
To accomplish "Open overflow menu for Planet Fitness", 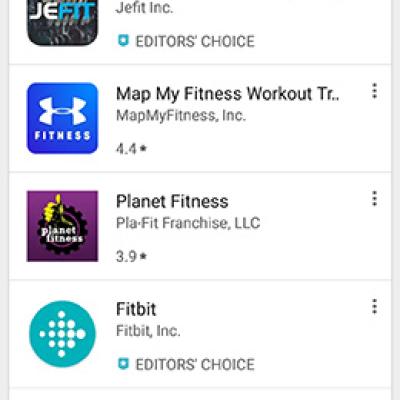I will tap(375, 199).
